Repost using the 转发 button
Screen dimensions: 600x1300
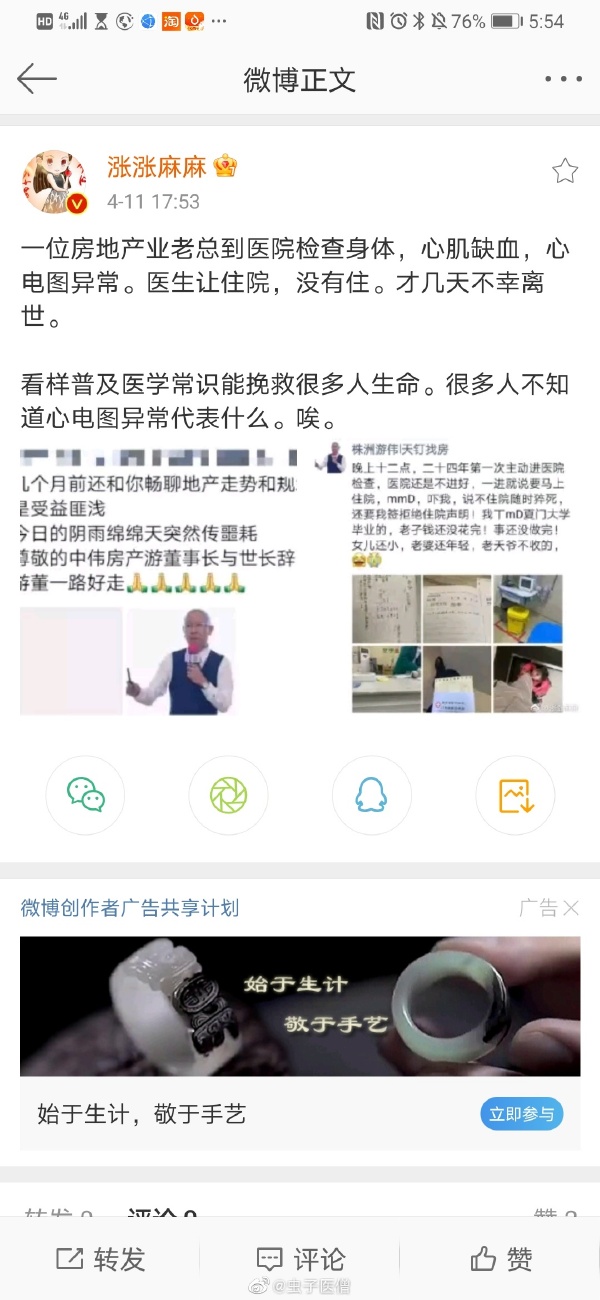coord(100,1259)
